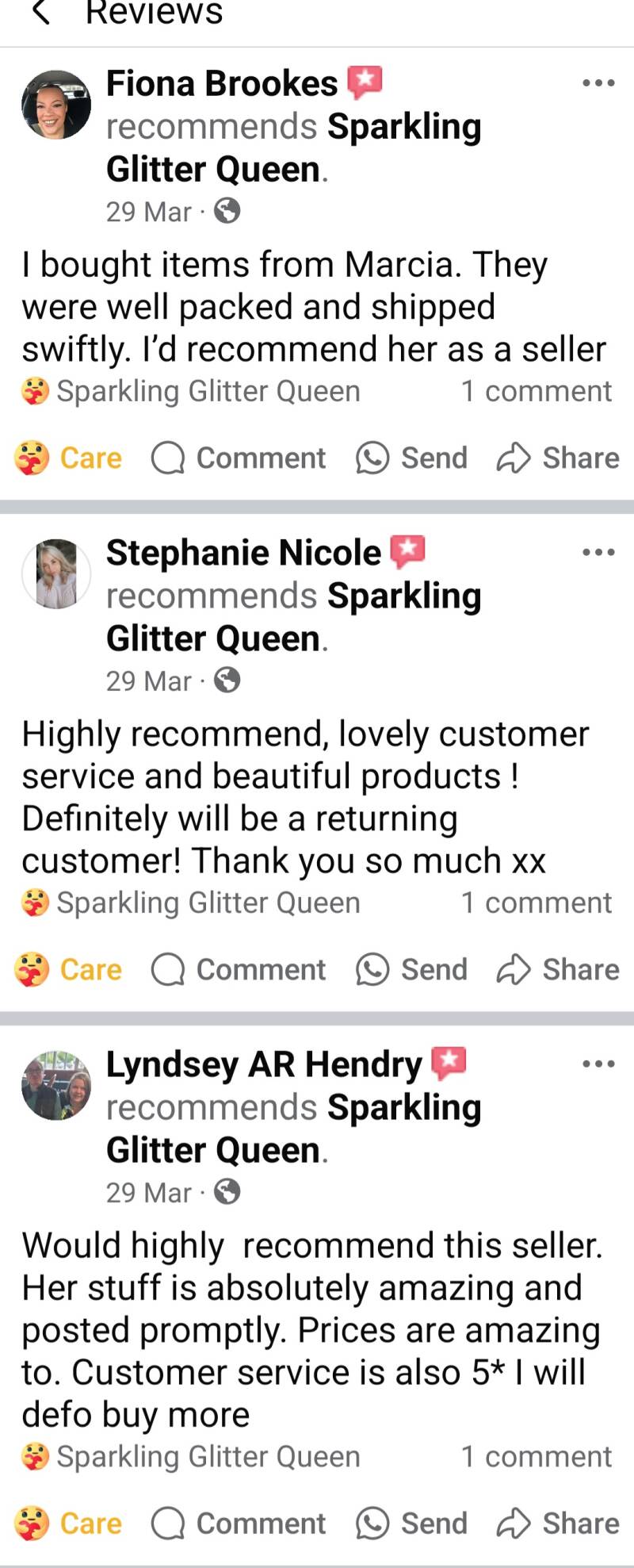Viewport: 634px width, 1568px height.
Task: Open overflow menu on Stephanie Nicole's review
Action: [598, 553]
